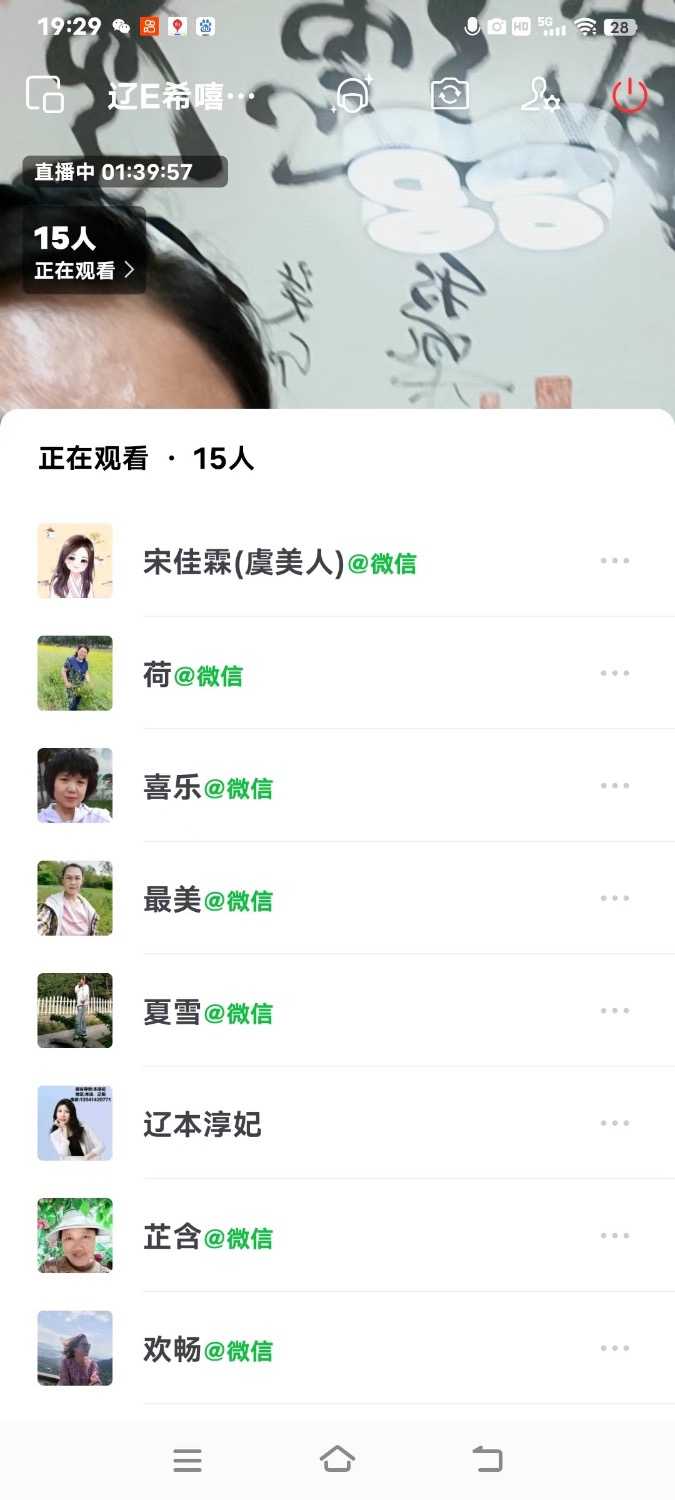Show more options for 最美
675x1500 pixels.
615,899
